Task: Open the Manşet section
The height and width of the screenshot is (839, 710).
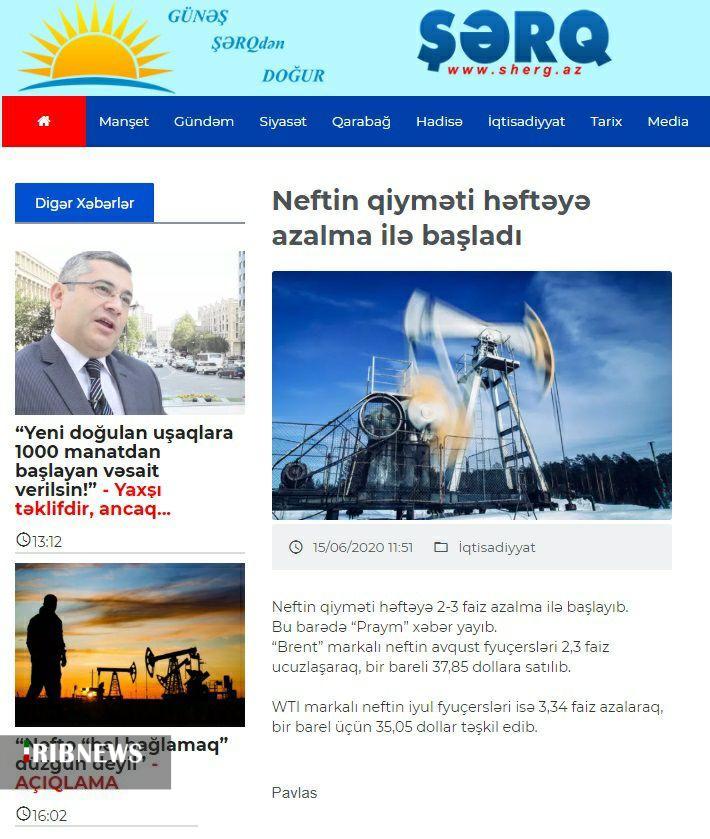Action: tap(124, 121)
